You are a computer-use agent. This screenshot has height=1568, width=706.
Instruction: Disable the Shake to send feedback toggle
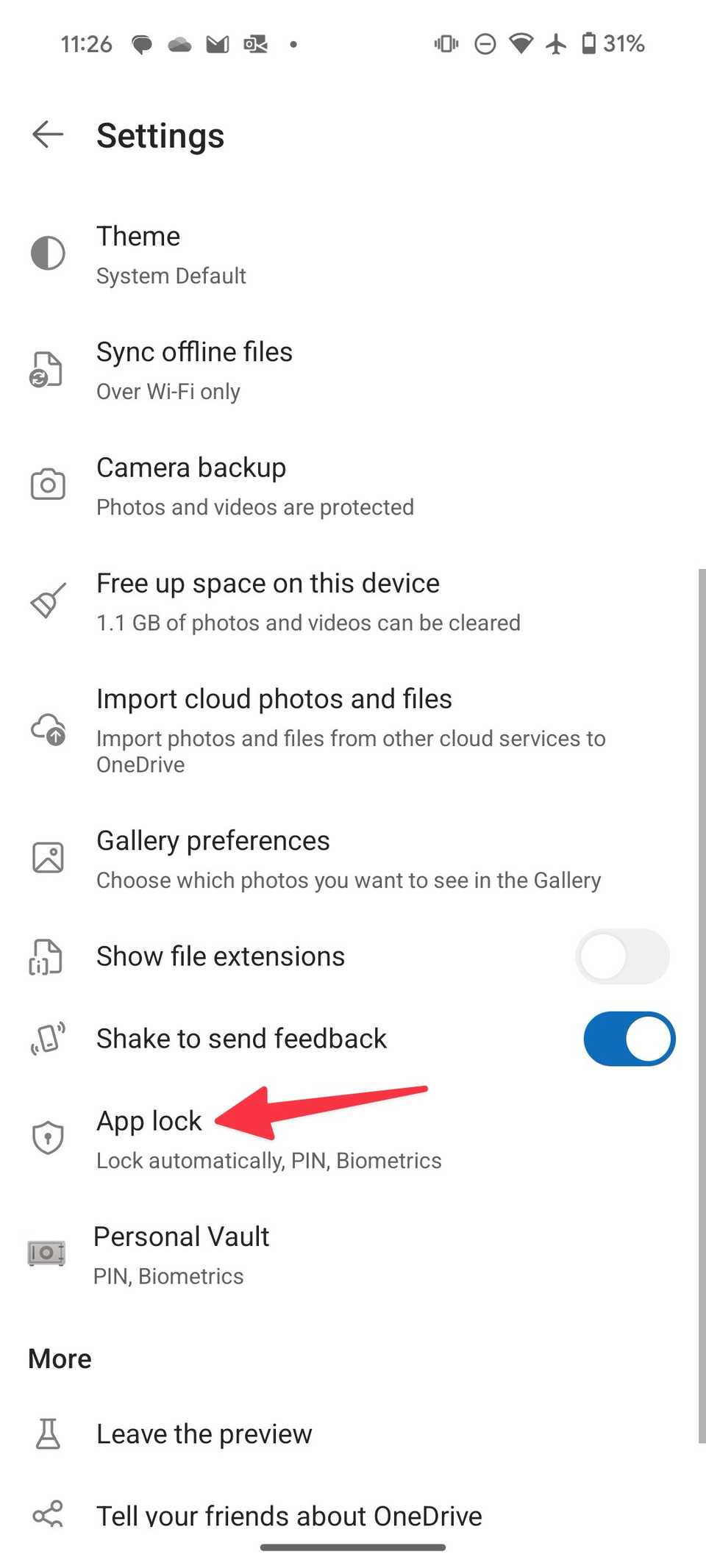(629, 1039)
